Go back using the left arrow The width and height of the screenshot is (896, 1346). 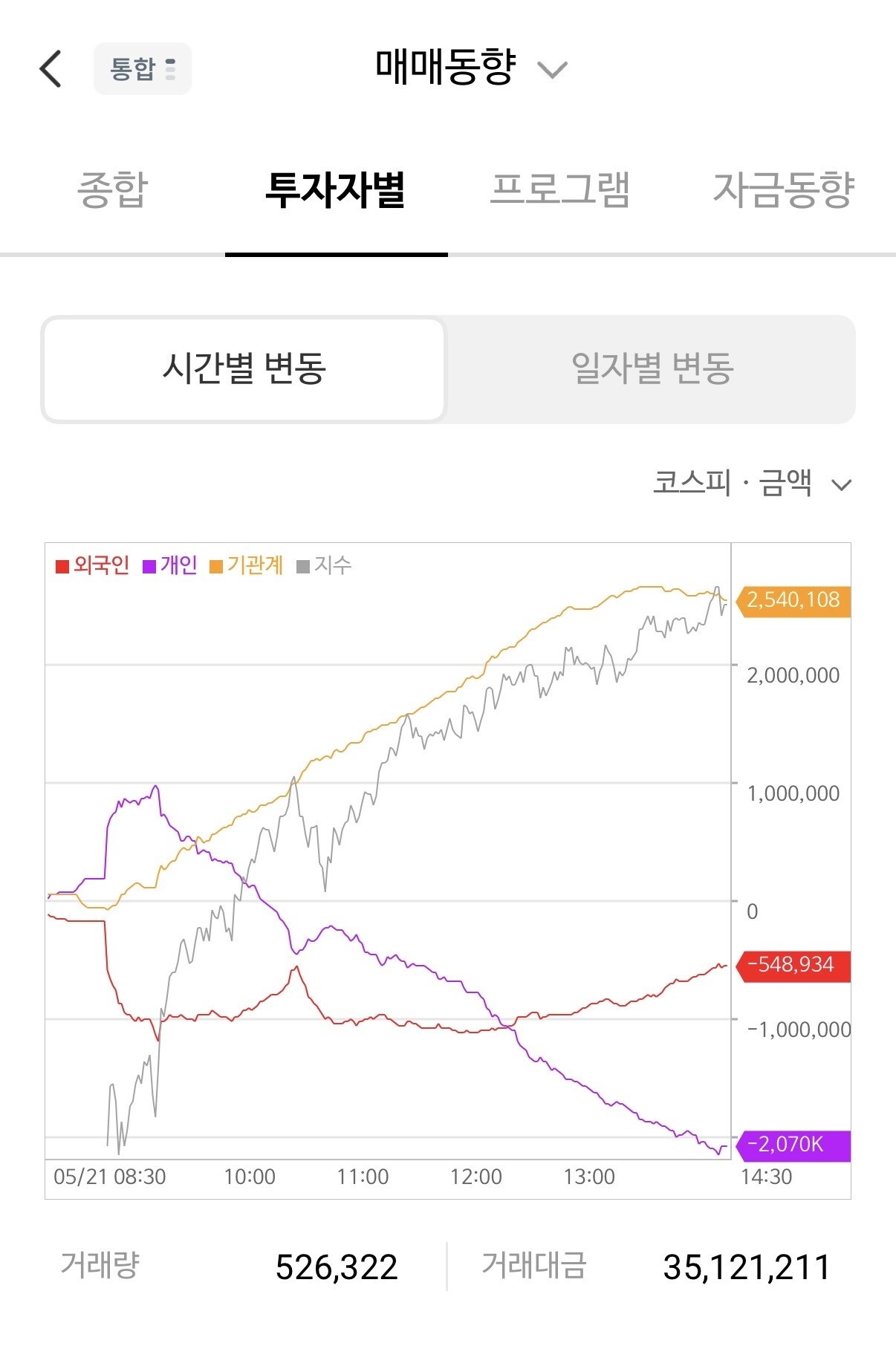(51, 69)
